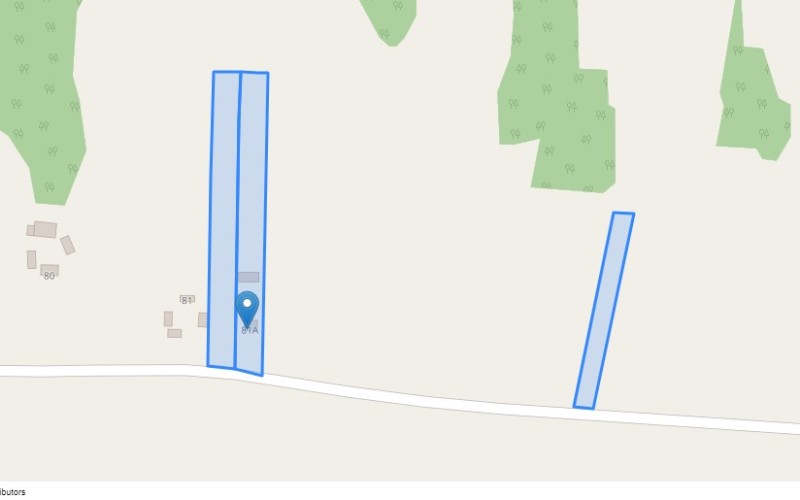The image size is (800, 500).
Task: Tap the blue location pin at 81A
Action: coord(247,306)
